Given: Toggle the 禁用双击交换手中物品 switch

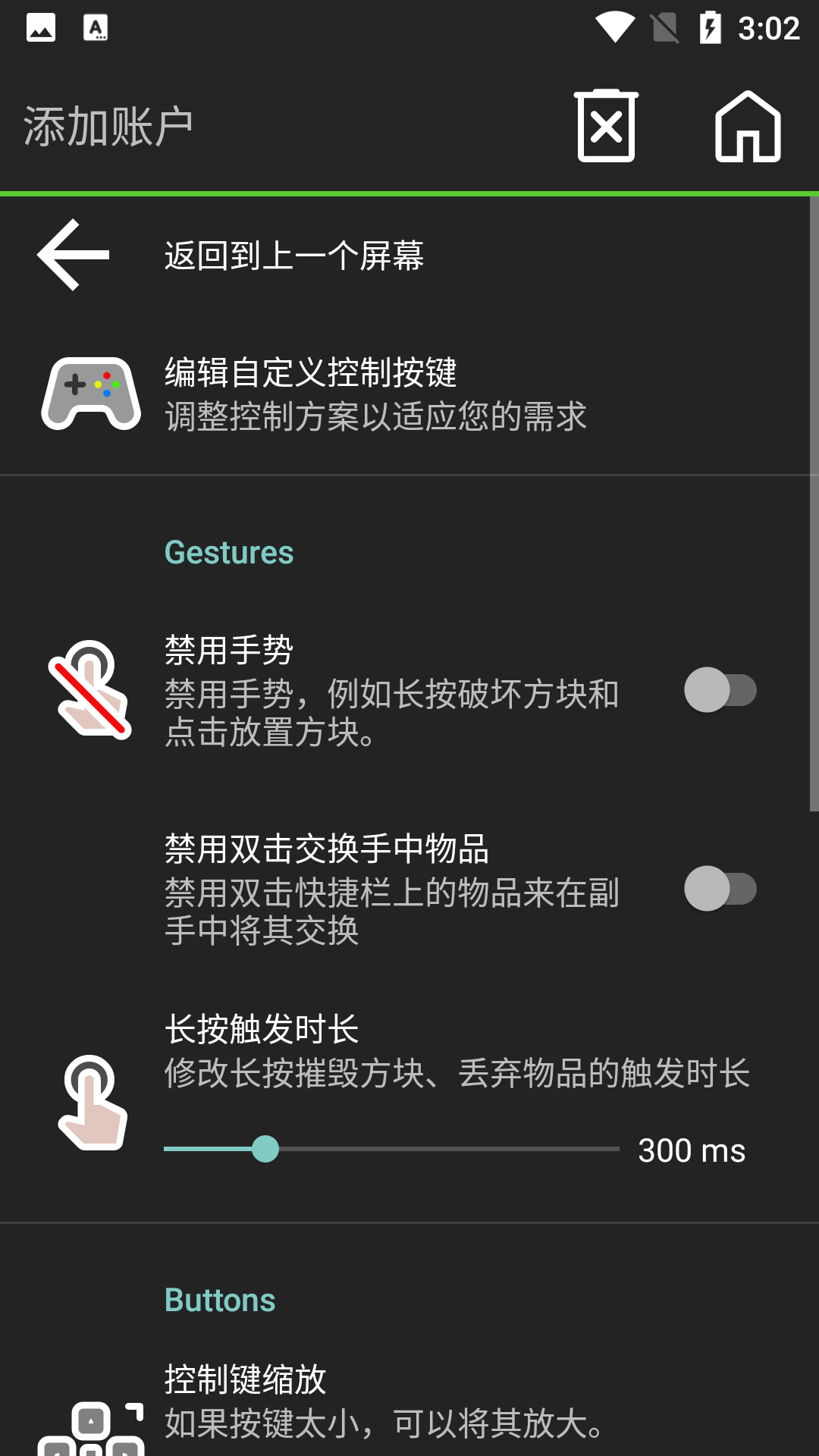Looking at the screenshot, I should 720,889.
